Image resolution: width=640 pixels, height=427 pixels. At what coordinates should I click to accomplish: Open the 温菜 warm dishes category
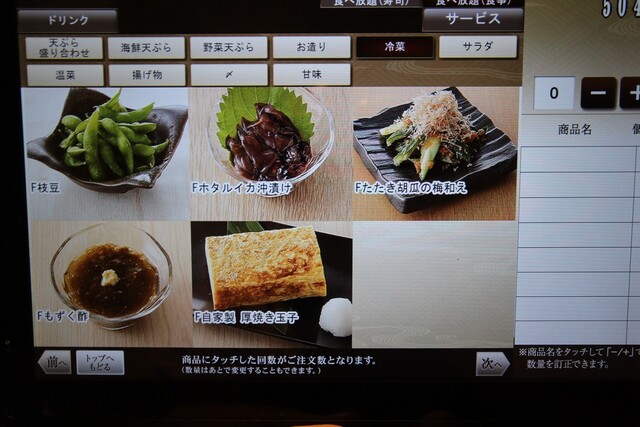coord(64,74)
